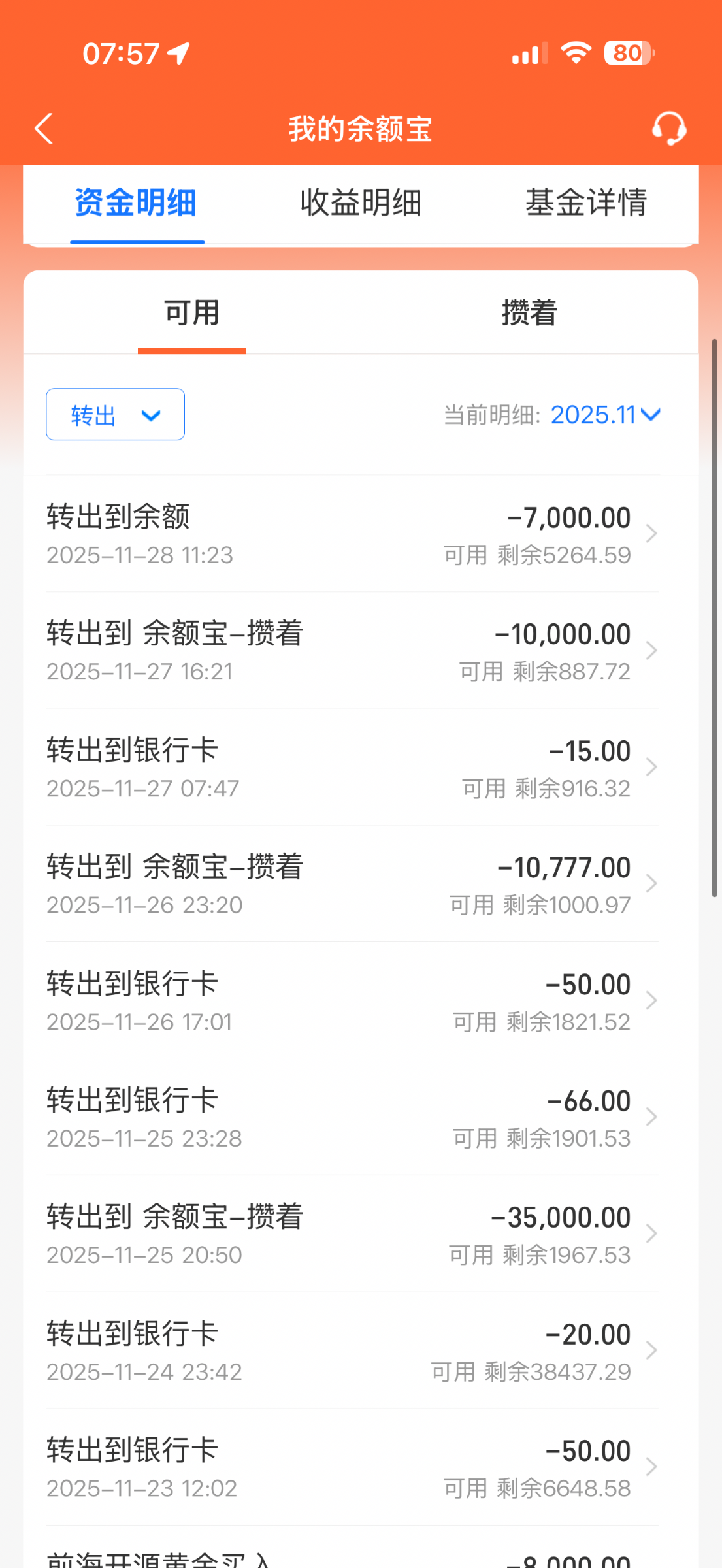Switch to the 收益明细 tab
Screen dimensions: 722x1568
coord(361,203)
